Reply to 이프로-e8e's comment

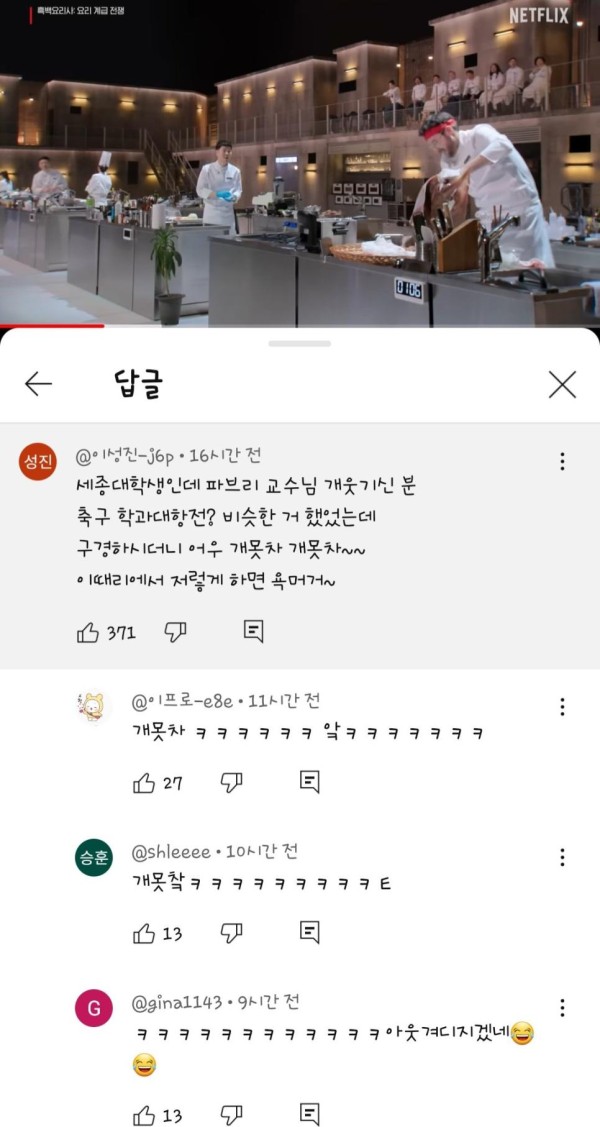click(309, 783)
